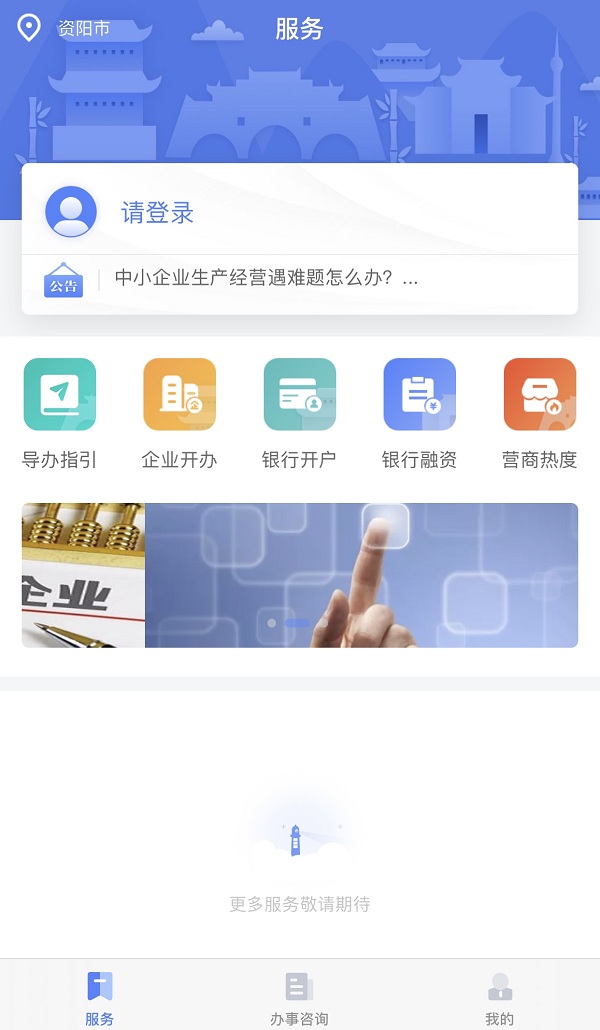Open the 公告 about 中小企业生产经营遇难题

click(266, 278)
